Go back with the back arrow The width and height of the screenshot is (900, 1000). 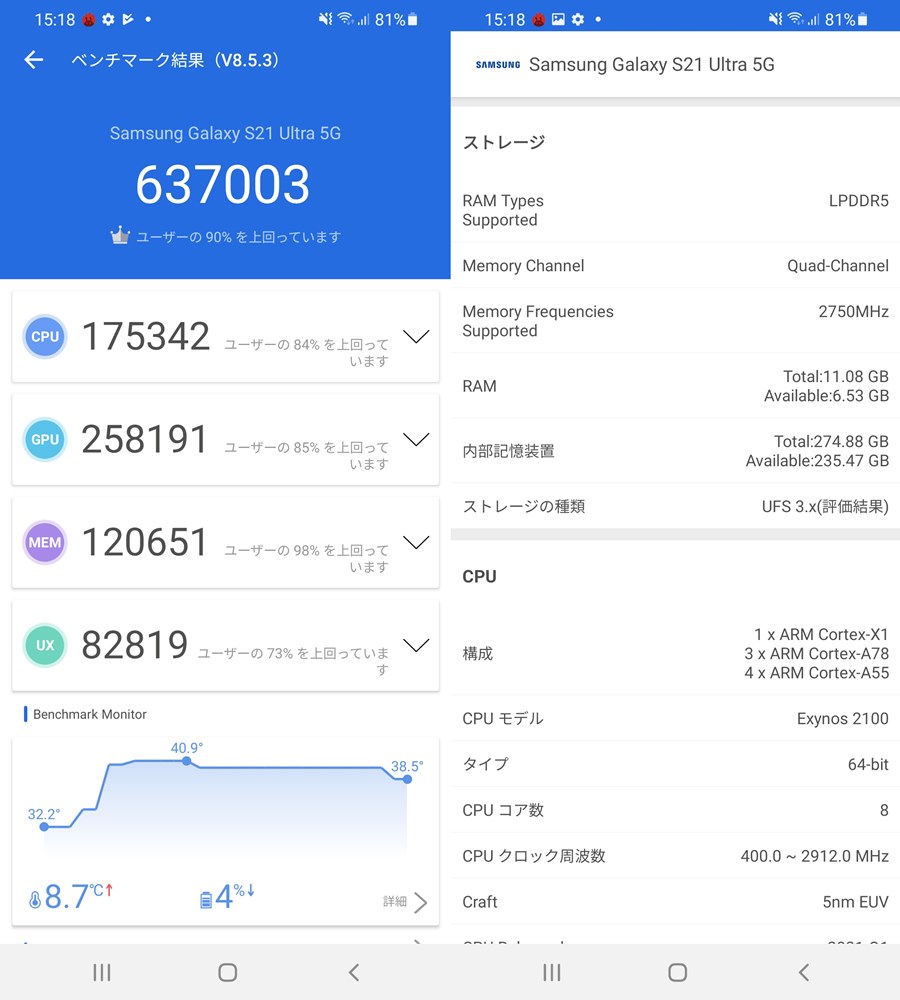(x=33, y=60)
